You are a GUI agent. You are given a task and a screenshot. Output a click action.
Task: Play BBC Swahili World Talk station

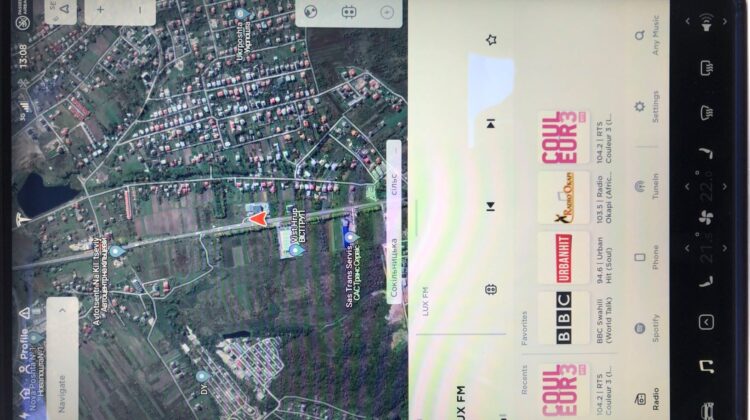[564, 318]
